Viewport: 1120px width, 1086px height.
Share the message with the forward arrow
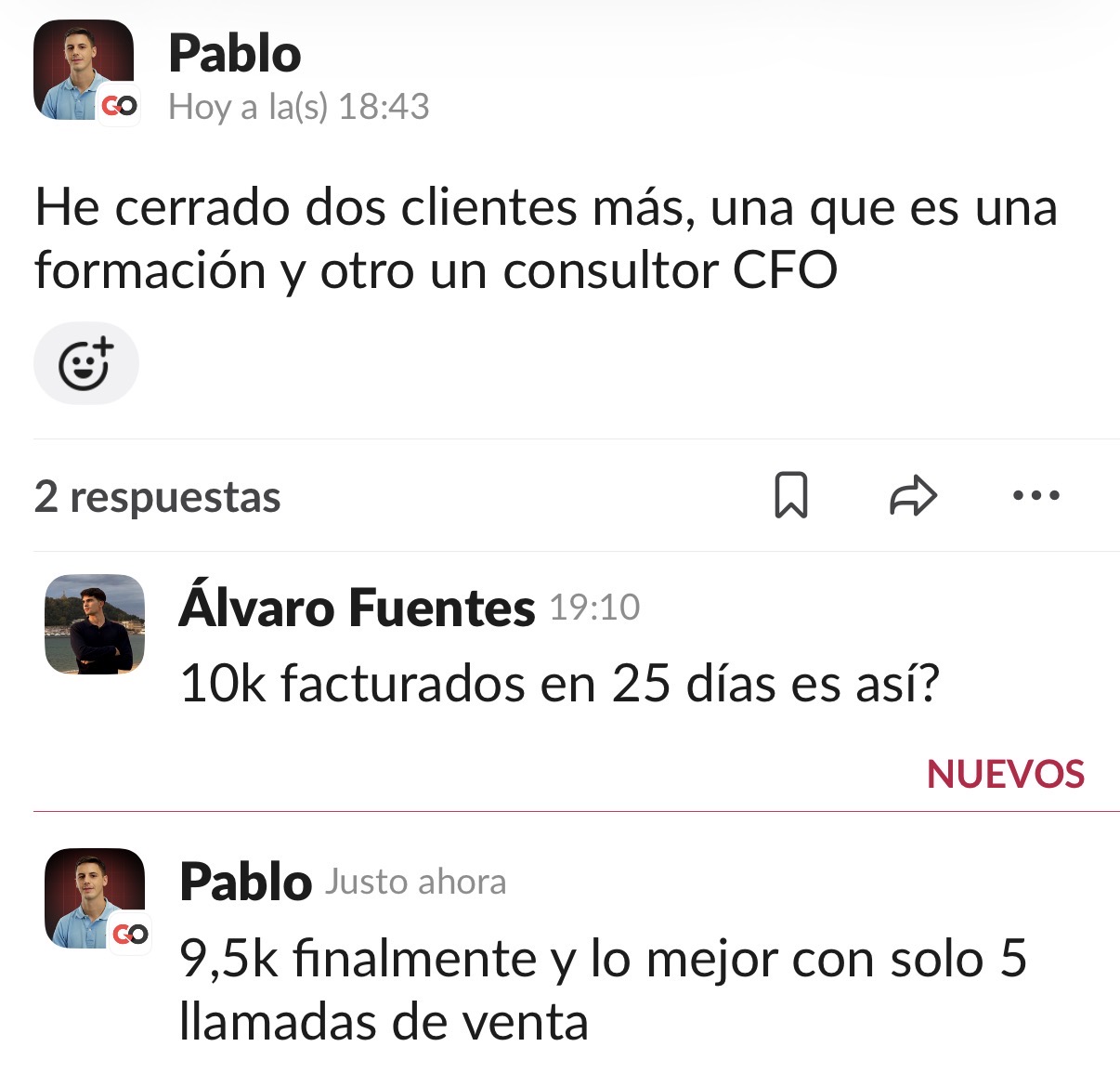(913, 495)
